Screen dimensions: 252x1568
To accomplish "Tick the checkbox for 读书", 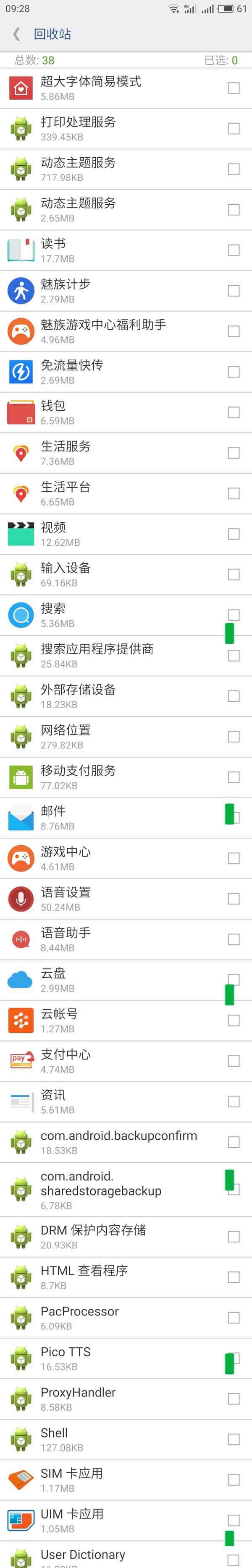I will pyautogui.click(x=233, y=250).
